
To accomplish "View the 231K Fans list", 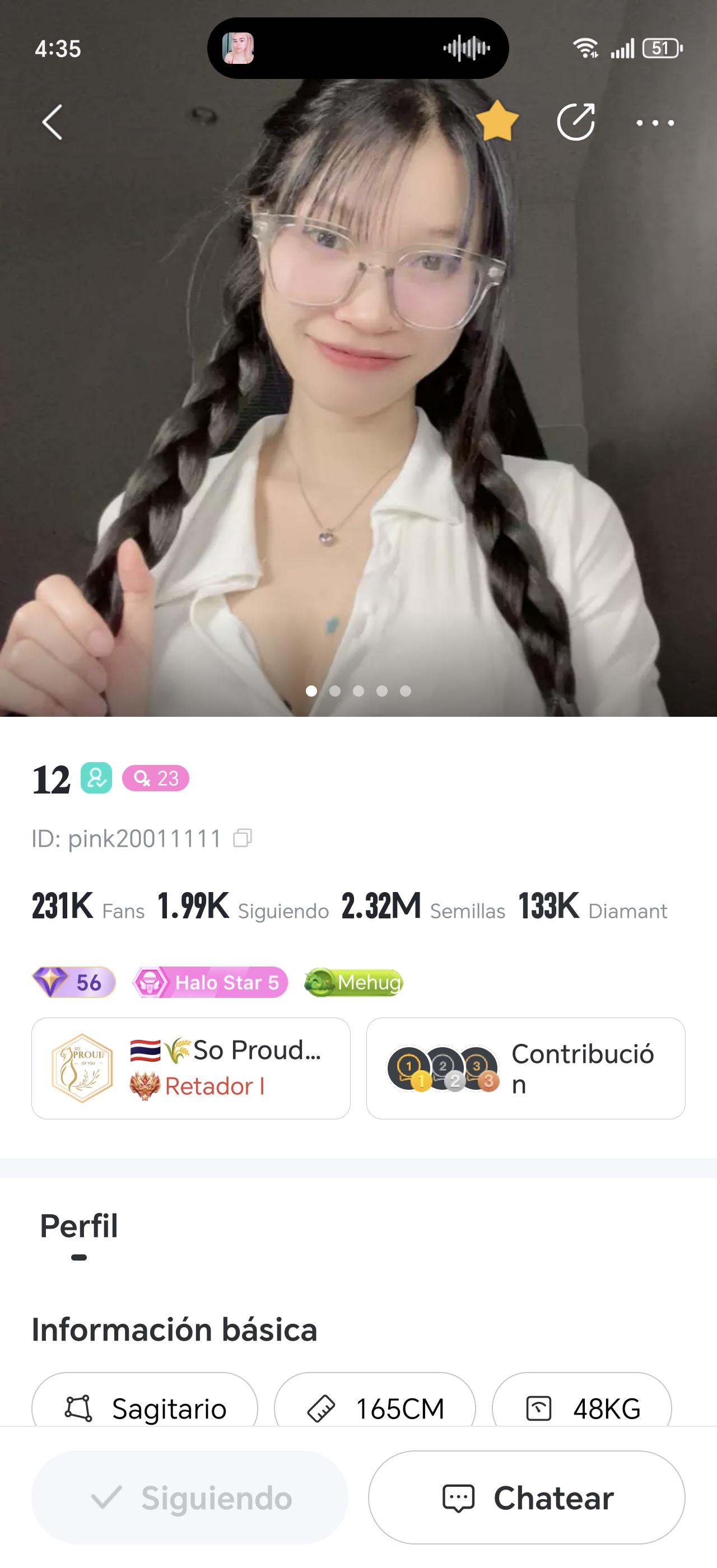I will [x=89, y=906].
